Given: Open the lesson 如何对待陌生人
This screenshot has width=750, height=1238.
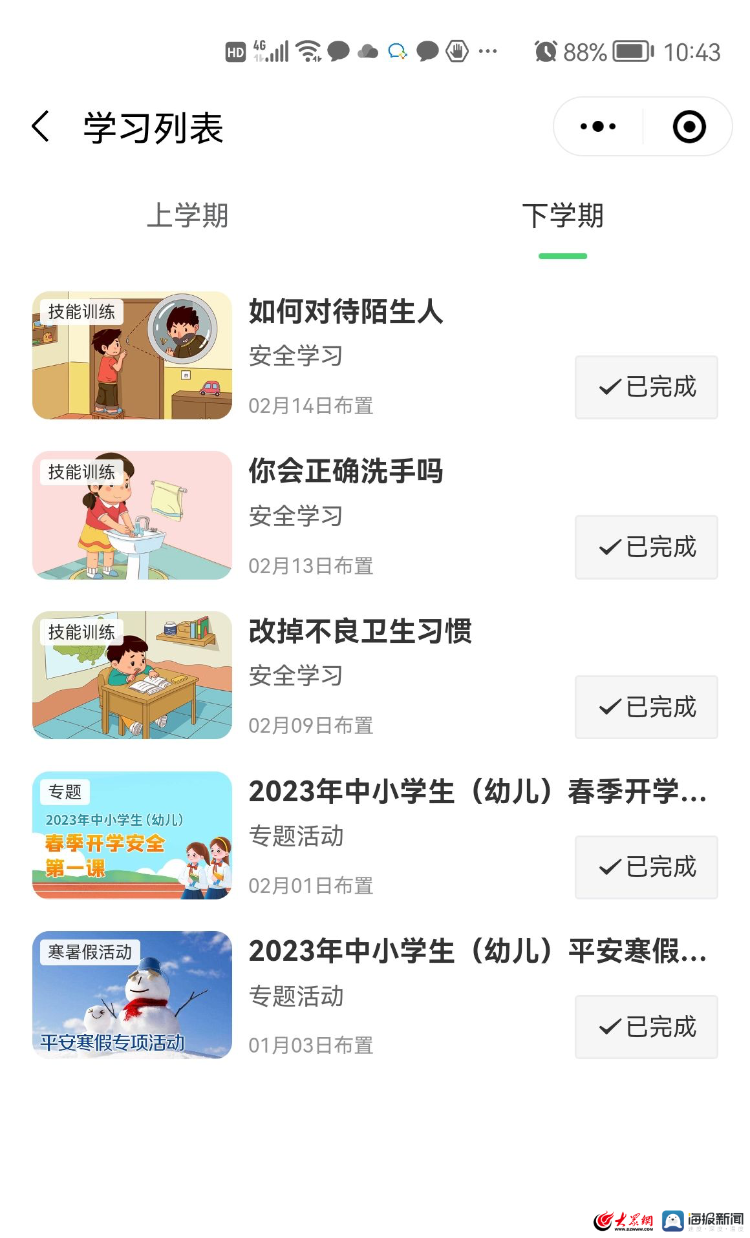Looking at the screenshot, I should [346, 311].
